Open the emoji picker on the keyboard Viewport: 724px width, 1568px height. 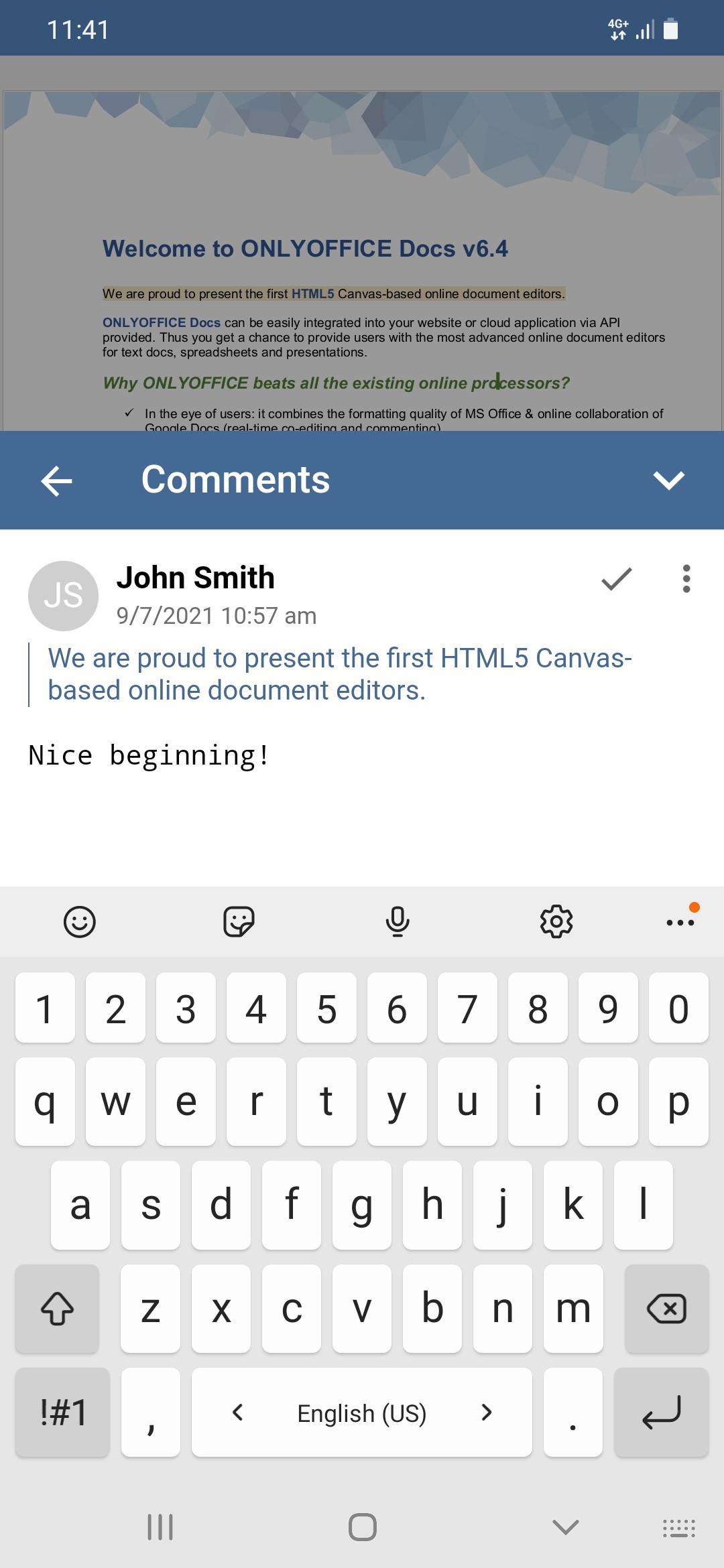[x=80, y=922]
